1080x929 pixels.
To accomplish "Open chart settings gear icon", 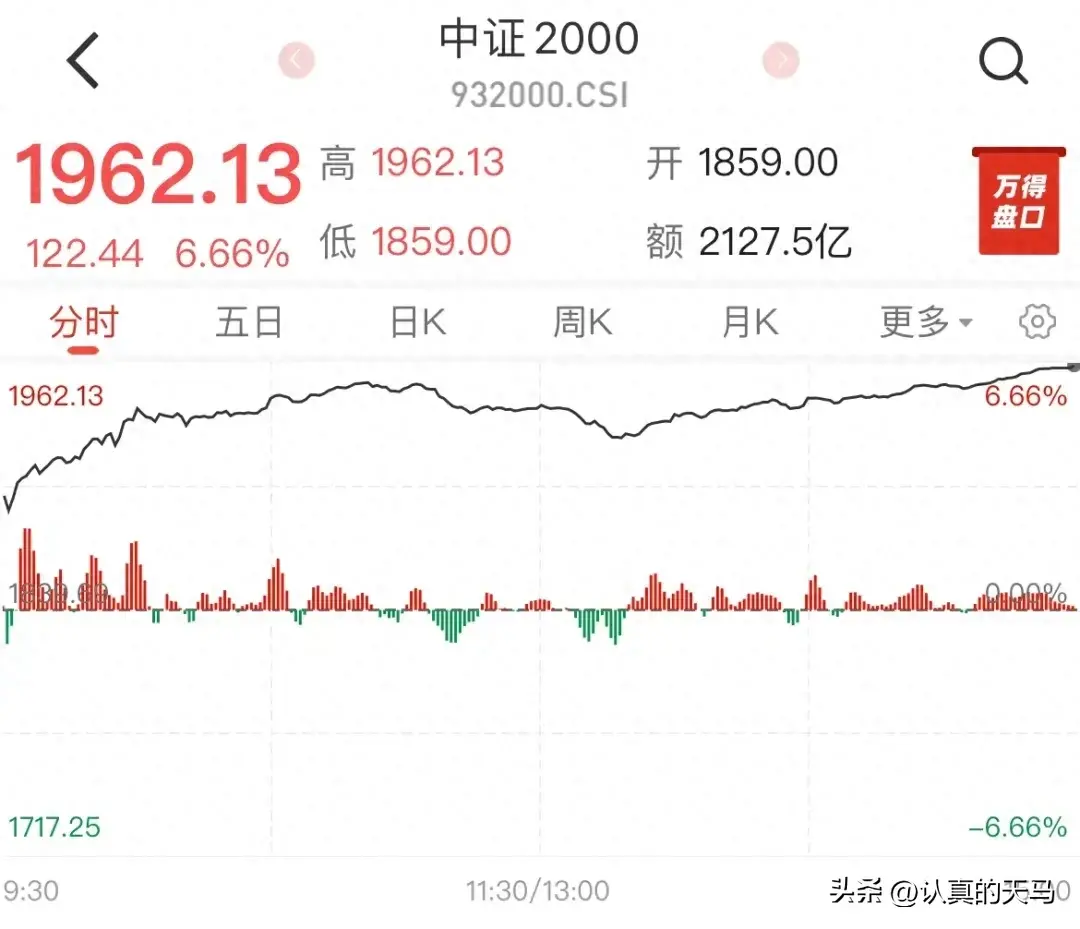I will click(1037, 322).
